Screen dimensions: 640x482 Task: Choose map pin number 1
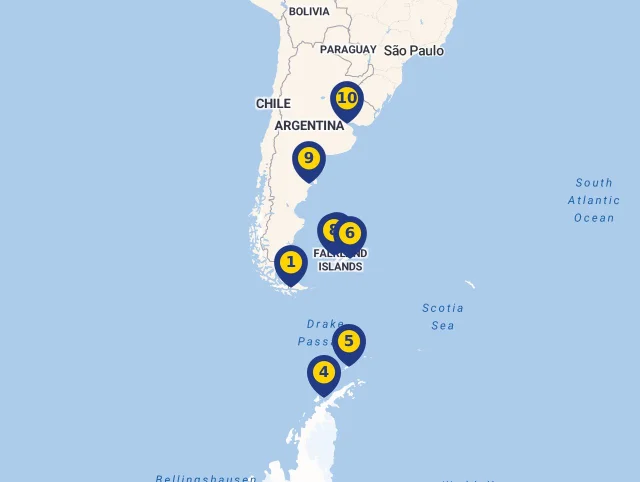pyautogui.click(x=291, y=263)
